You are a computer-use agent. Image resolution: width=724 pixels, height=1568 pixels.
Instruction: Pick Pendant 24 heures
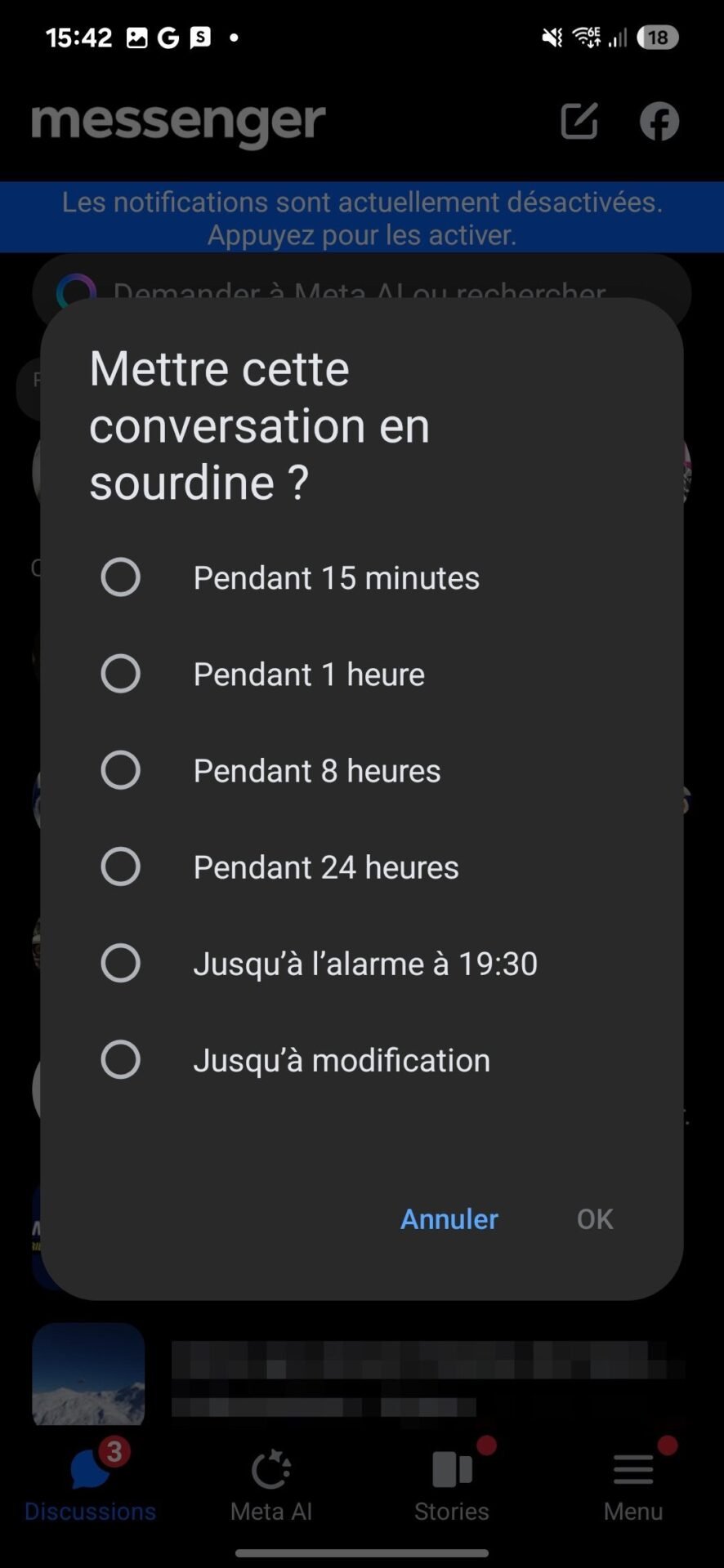coord(361,866)
